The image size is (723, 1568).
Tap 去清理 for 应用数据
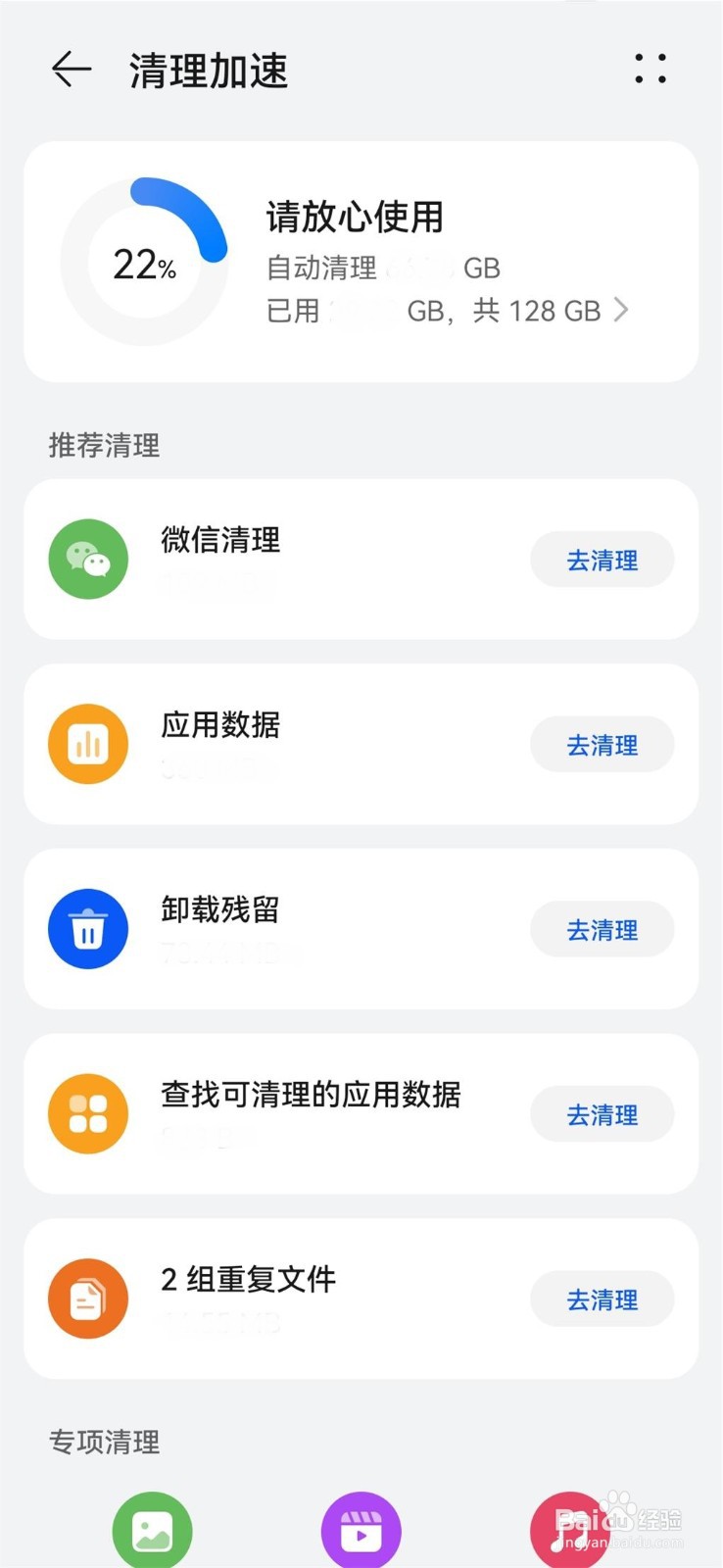[x=602, y=745]
